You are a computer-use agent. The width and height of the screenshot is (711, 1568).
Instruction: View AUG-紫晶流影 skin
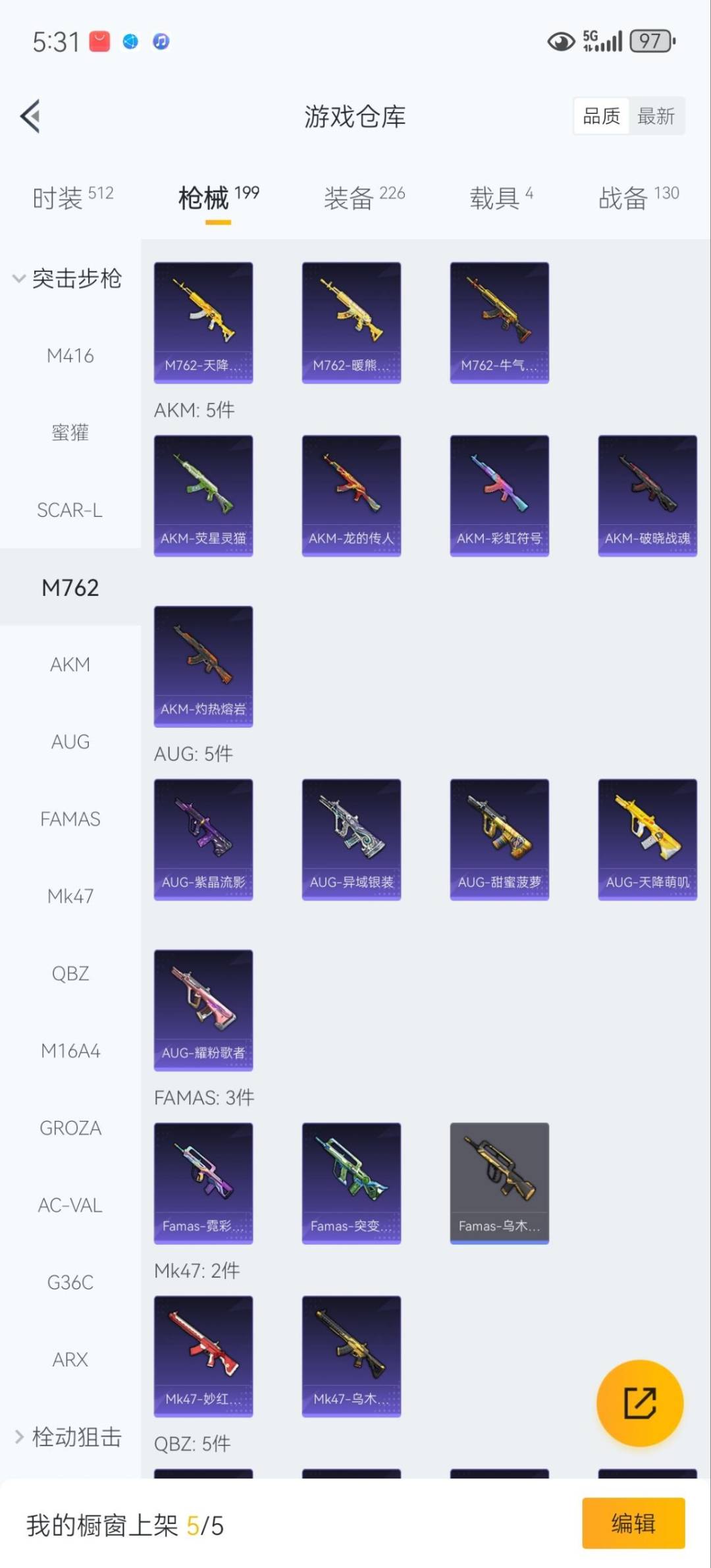[203, 839]
